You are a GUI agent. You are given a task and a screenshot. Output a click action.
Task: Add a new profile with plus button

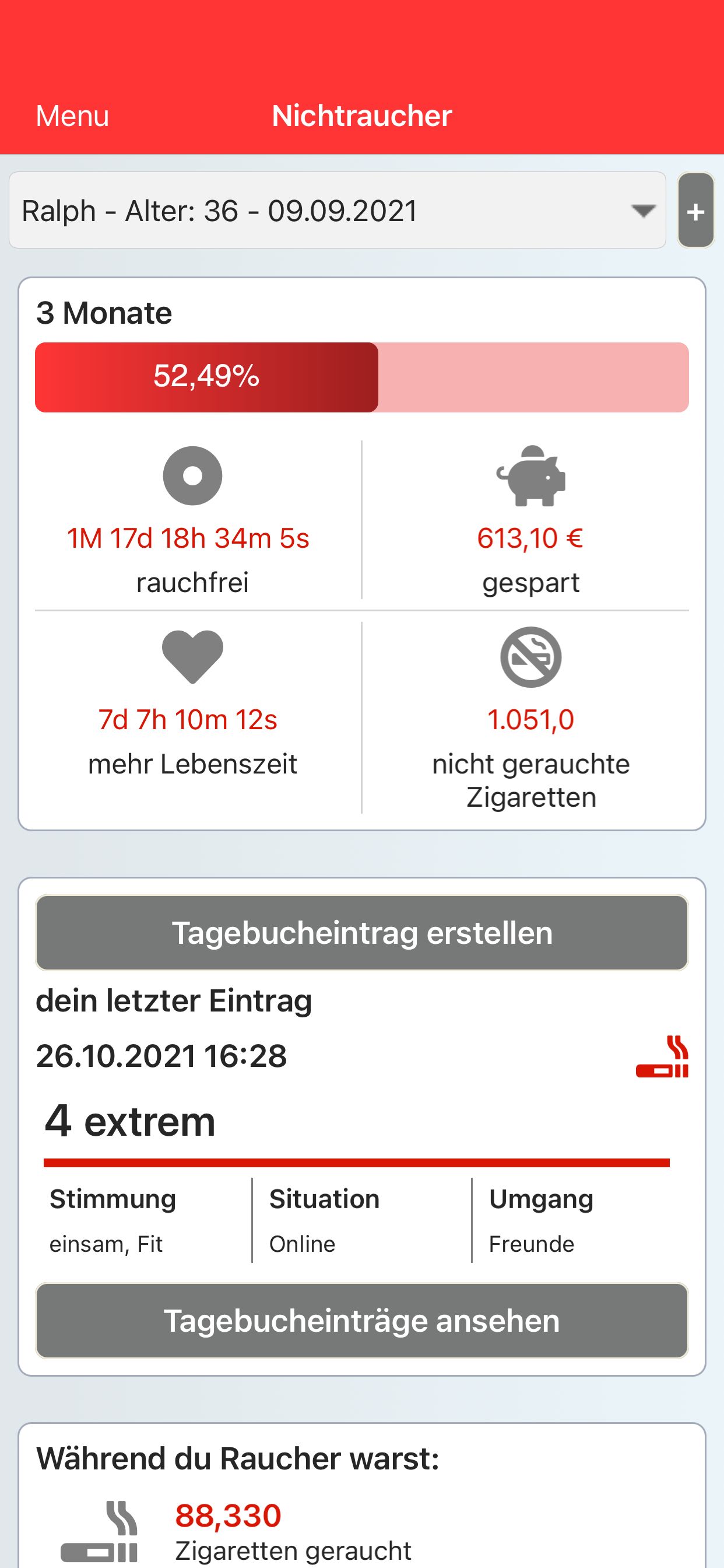click(695, 211)
